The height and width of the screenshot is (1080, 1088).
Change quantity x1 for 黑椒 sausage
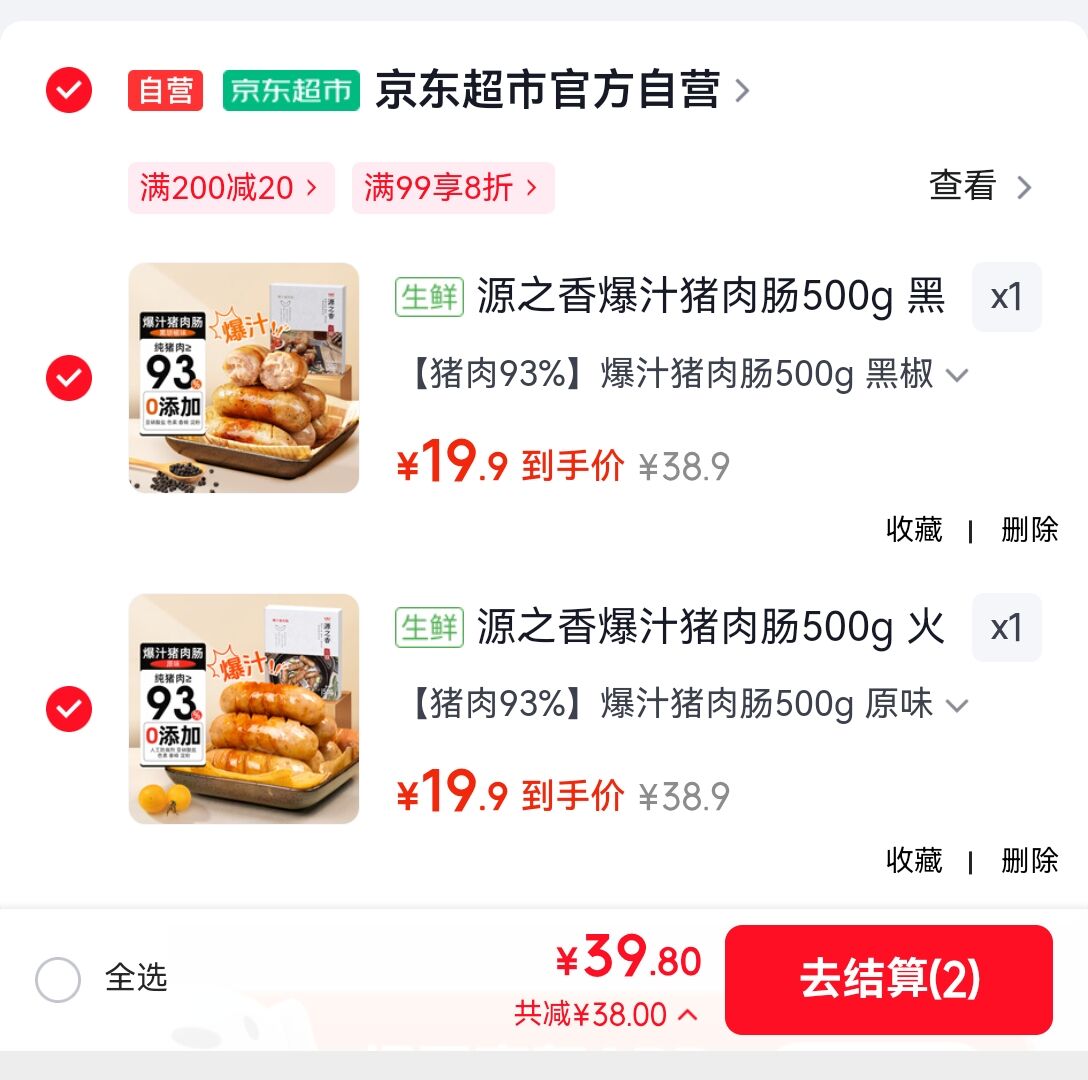(x=1006, y=297)
